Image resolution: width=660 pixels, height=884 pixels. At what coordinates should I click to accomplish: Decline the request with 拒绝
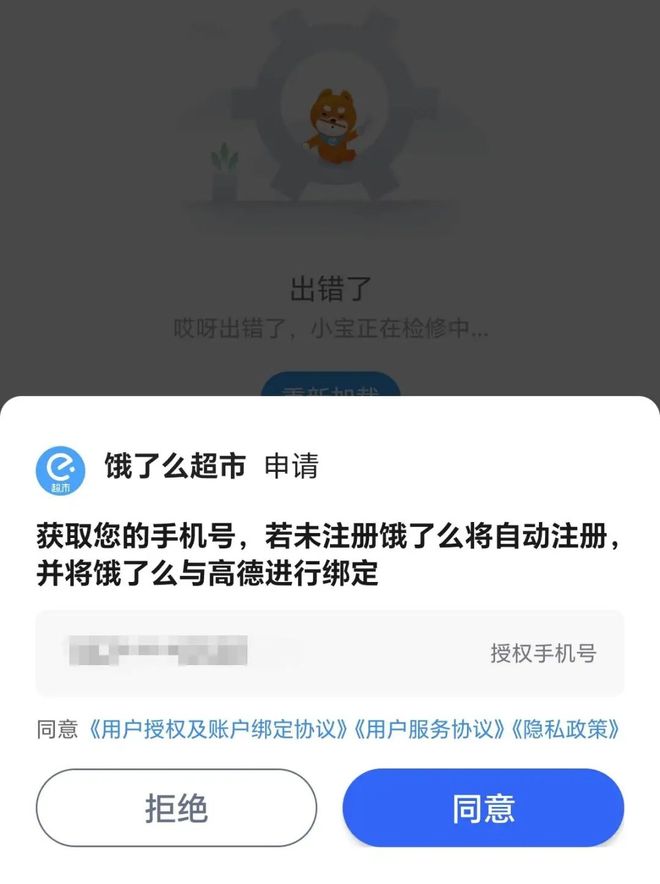coord(176,808)
